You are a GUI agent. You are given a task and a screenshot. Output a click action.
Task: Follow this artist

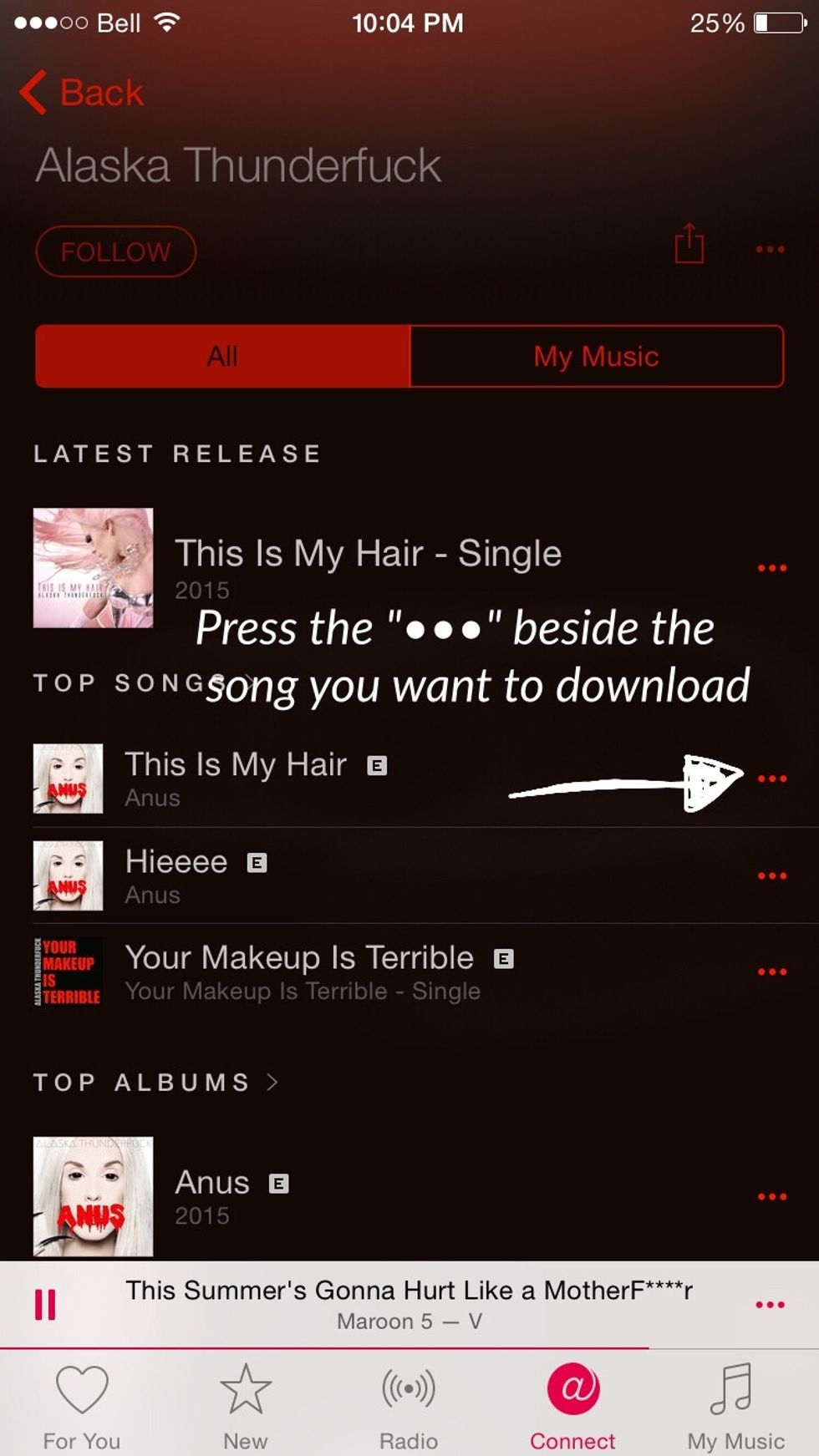pyautogui.click(x=115, y=251)
